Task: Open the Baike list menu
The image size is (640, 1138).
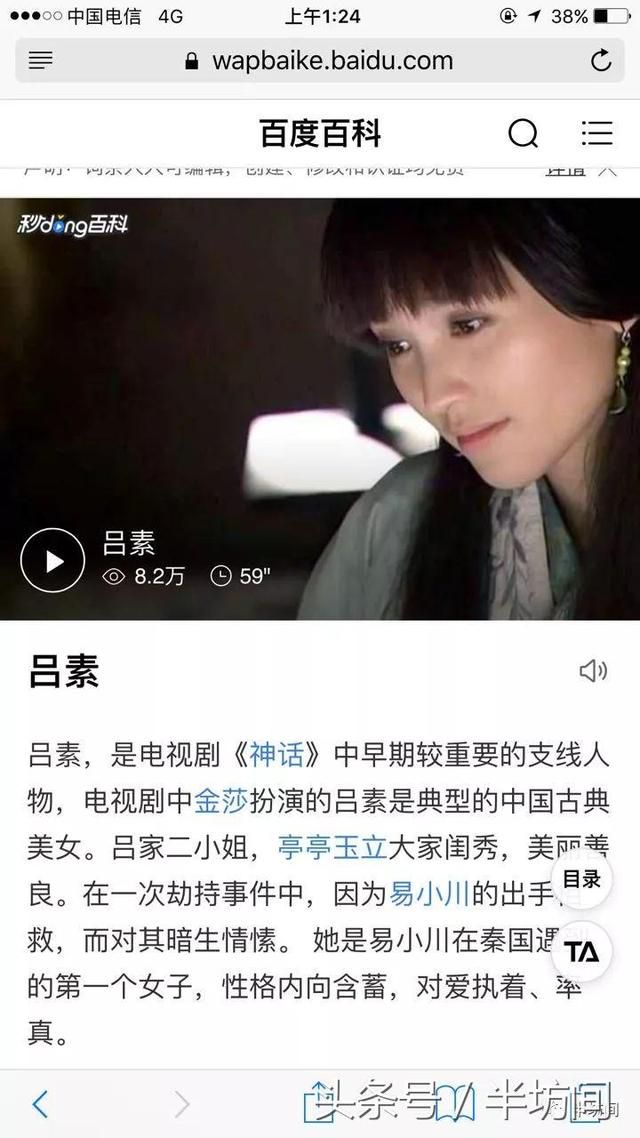Action: 597,134
